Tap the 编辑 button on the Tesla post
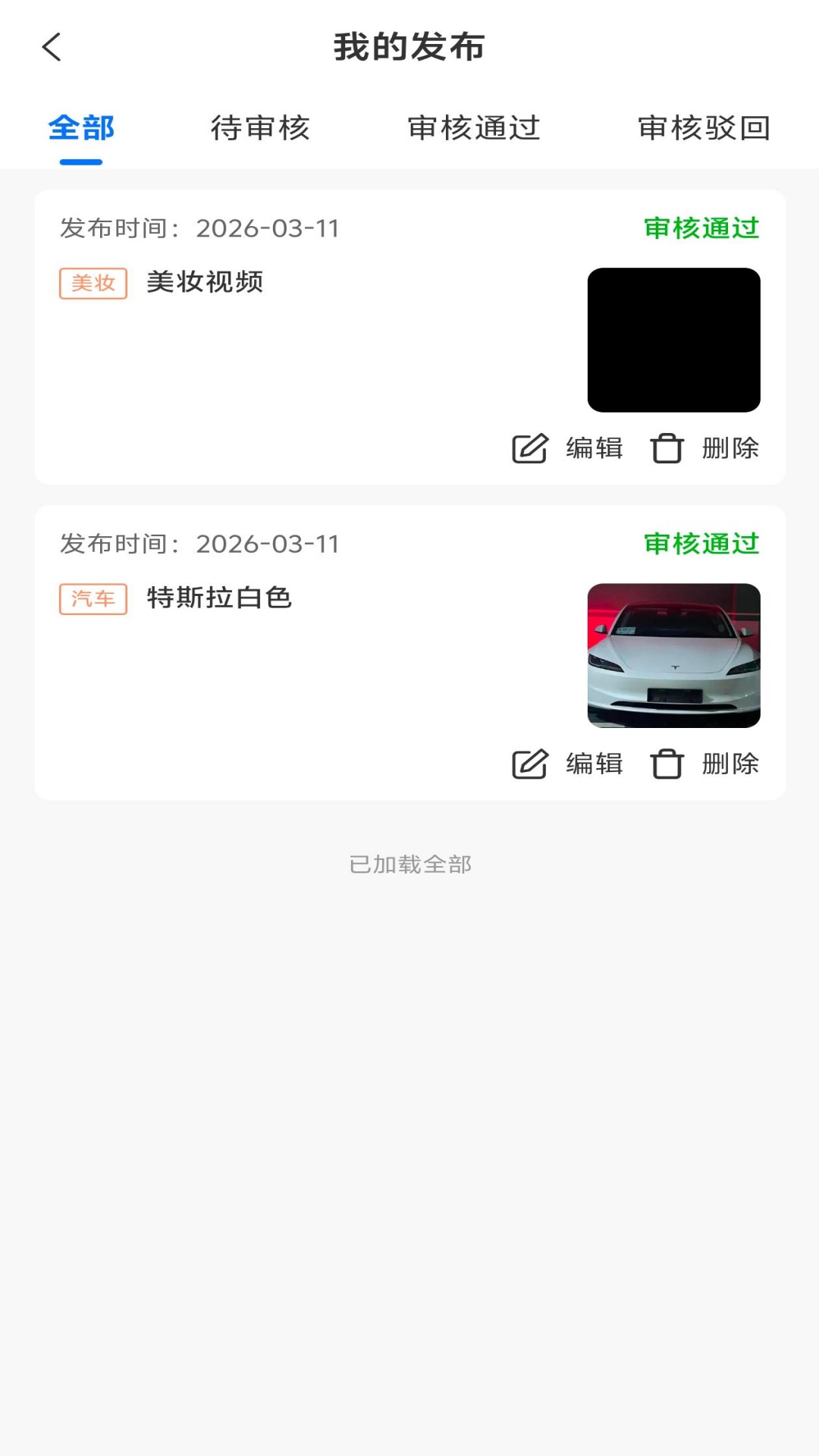 pos(592,764)
